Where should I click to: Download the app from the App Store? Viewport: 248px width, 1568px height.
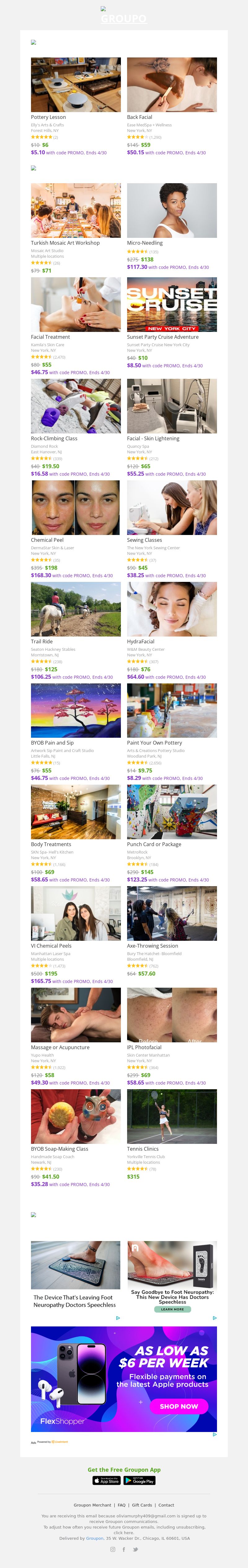106,1480
